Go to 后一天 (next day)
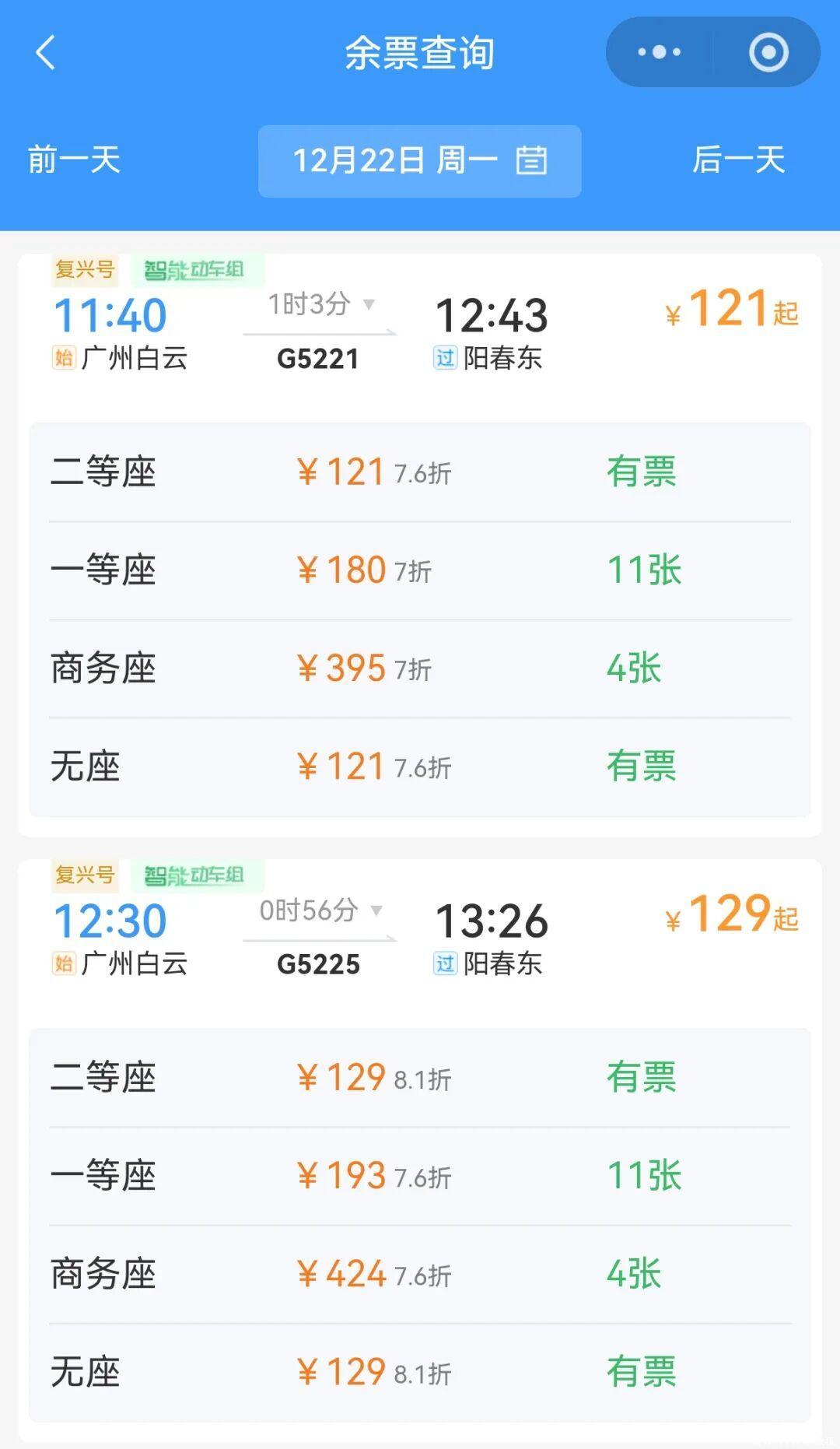840x1449 pixels. tap(738, 160)
